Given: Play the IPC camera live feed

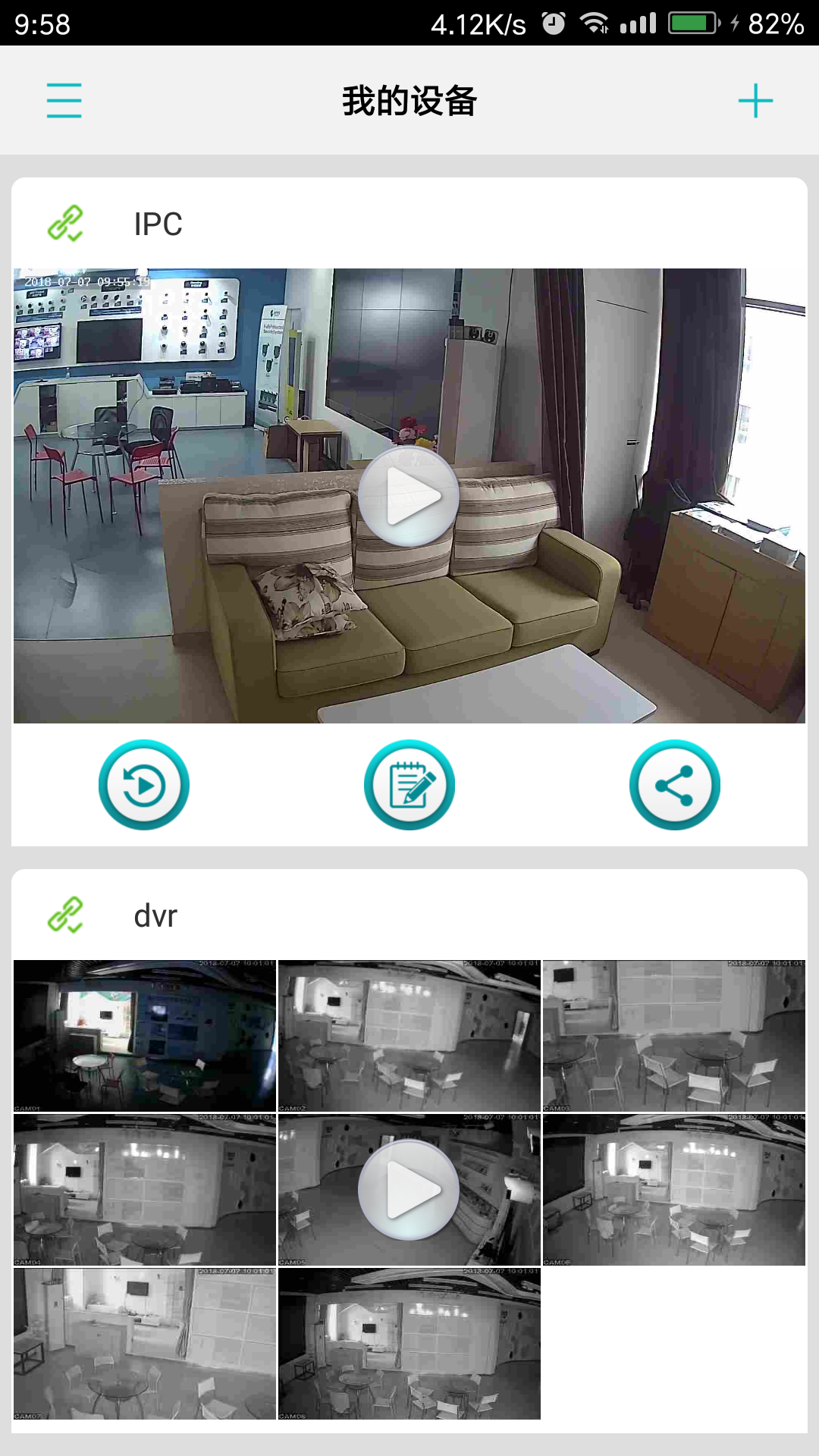Looking at the screenshot, I should 409,496.
